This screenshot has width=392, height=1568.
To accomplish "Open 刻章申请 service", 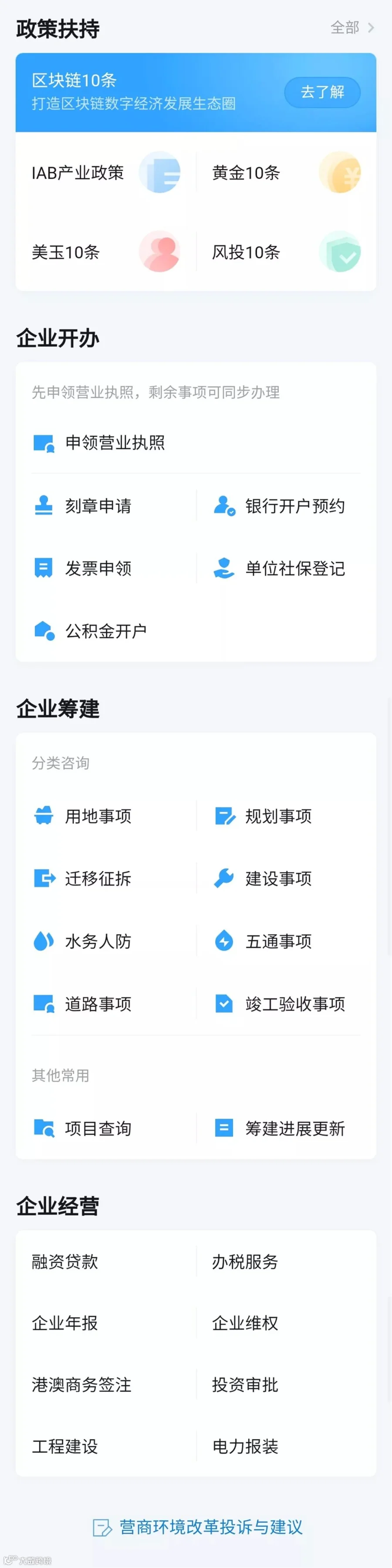I will coord(98,506).
